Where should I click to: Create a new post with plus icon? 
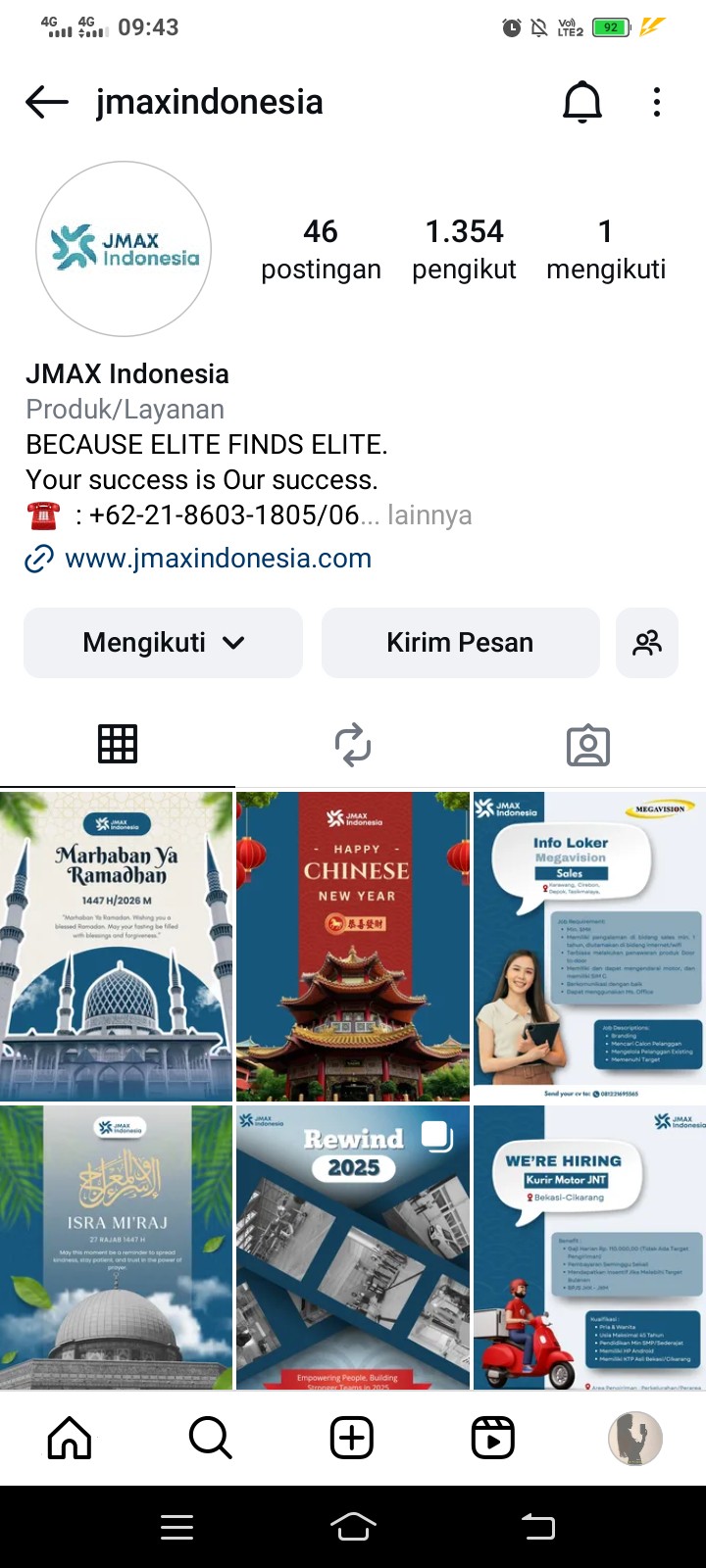tap(352, 1438)
